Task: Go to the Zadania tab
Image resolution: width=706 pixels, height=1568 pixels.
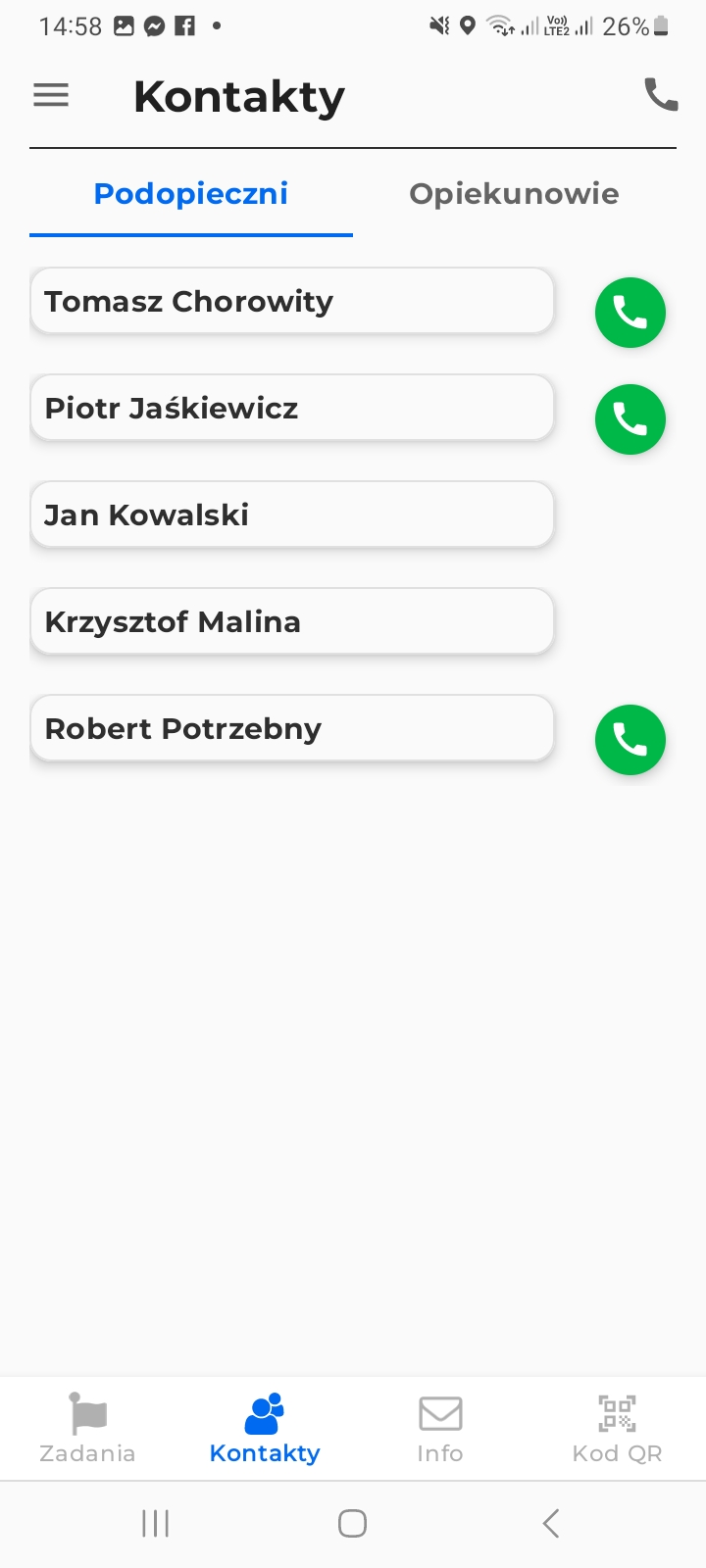Action: point(88,1429)
